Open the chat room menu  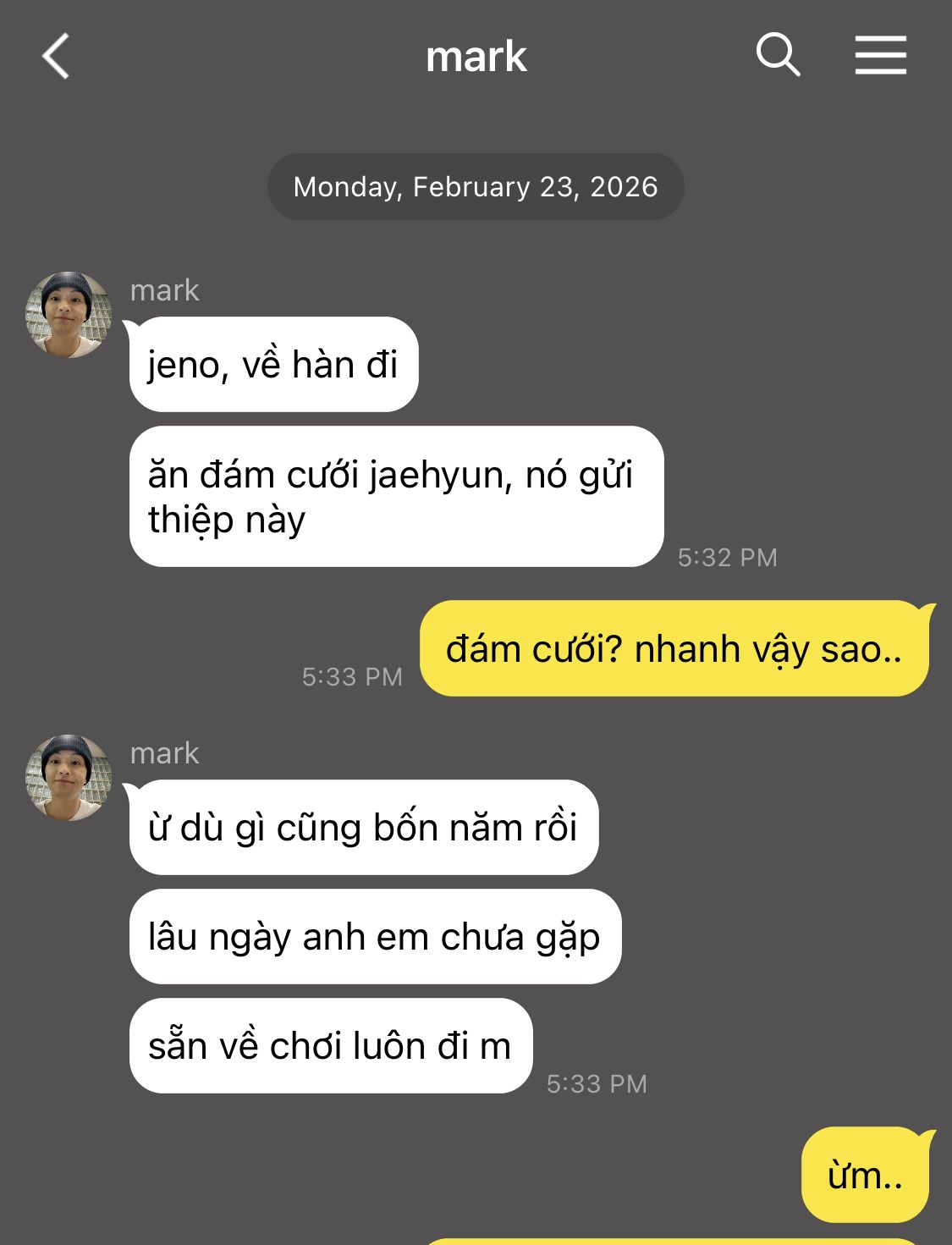point(880,56)
